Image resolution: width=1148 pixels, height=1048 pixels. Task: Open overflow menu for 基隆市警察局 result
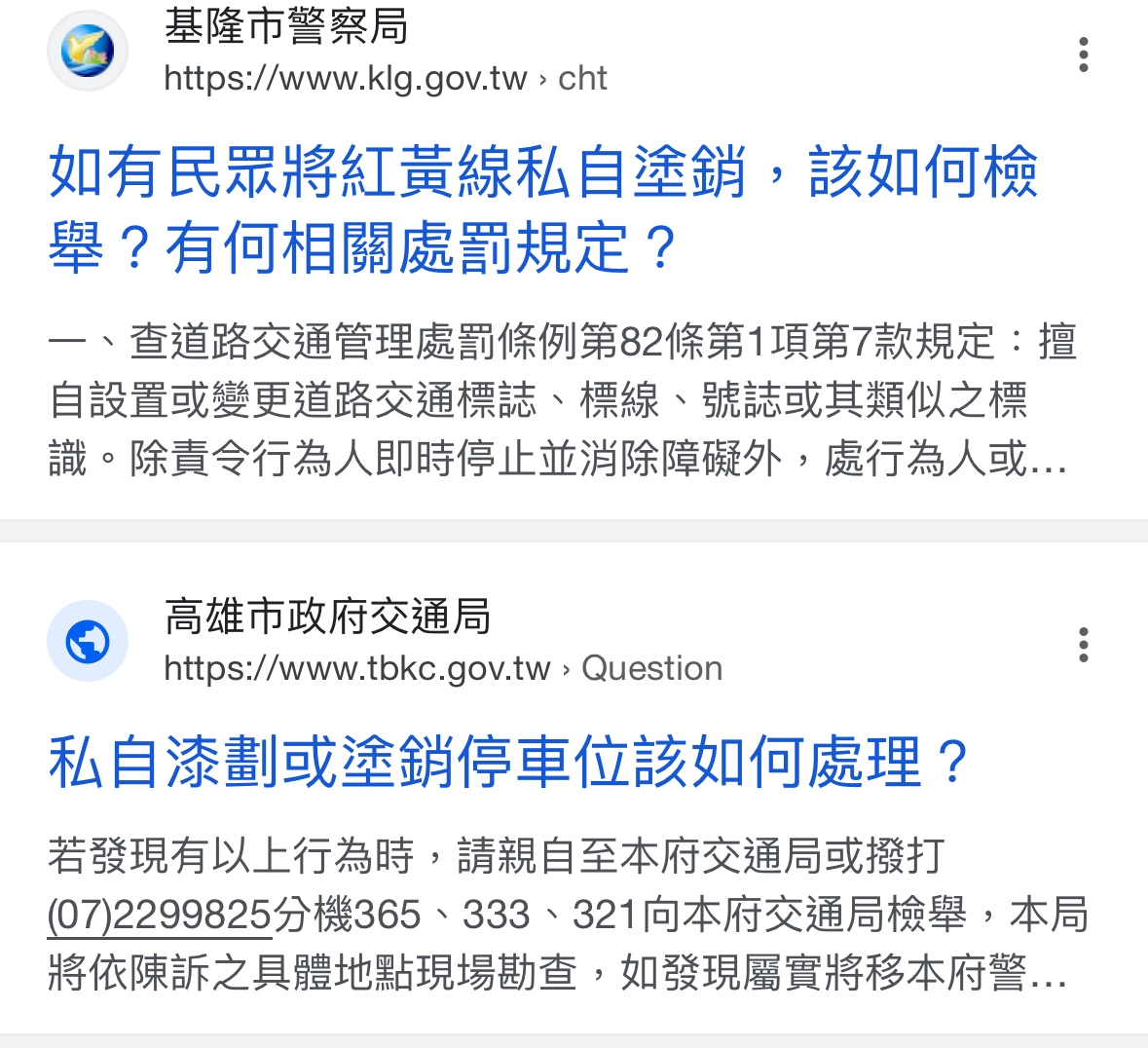[x=1083, y=55]
